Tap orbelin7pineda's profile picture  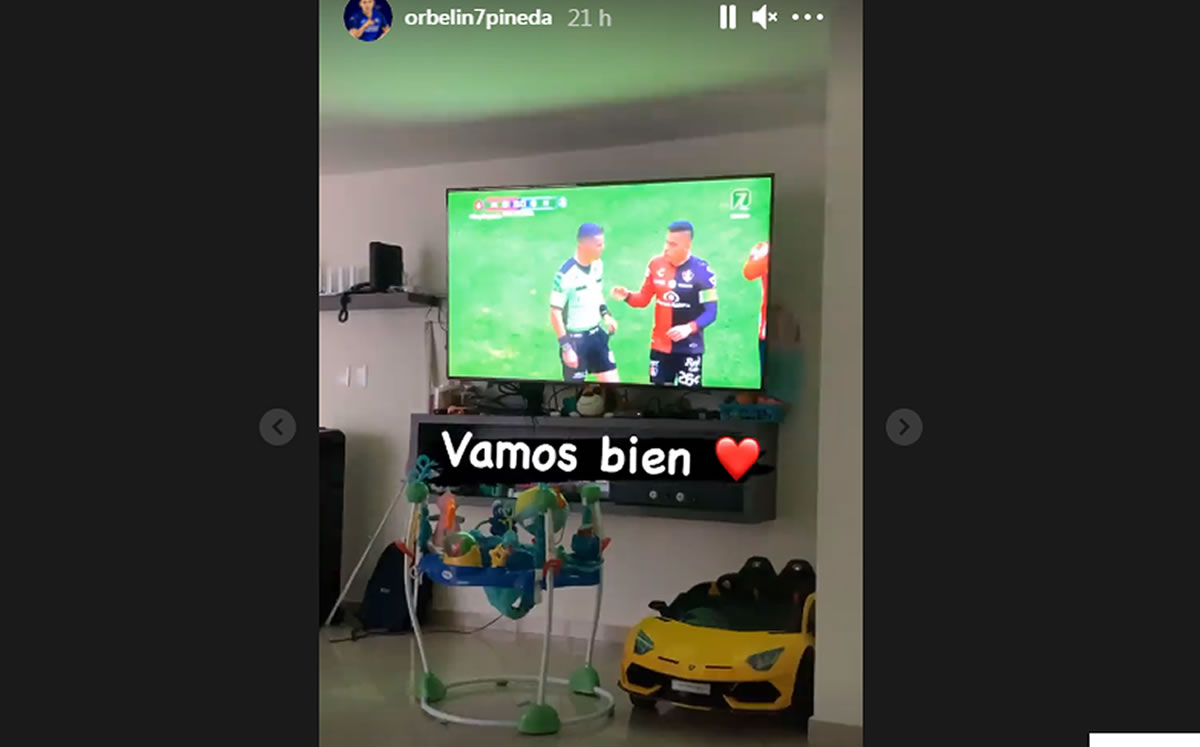click(368, 18)
